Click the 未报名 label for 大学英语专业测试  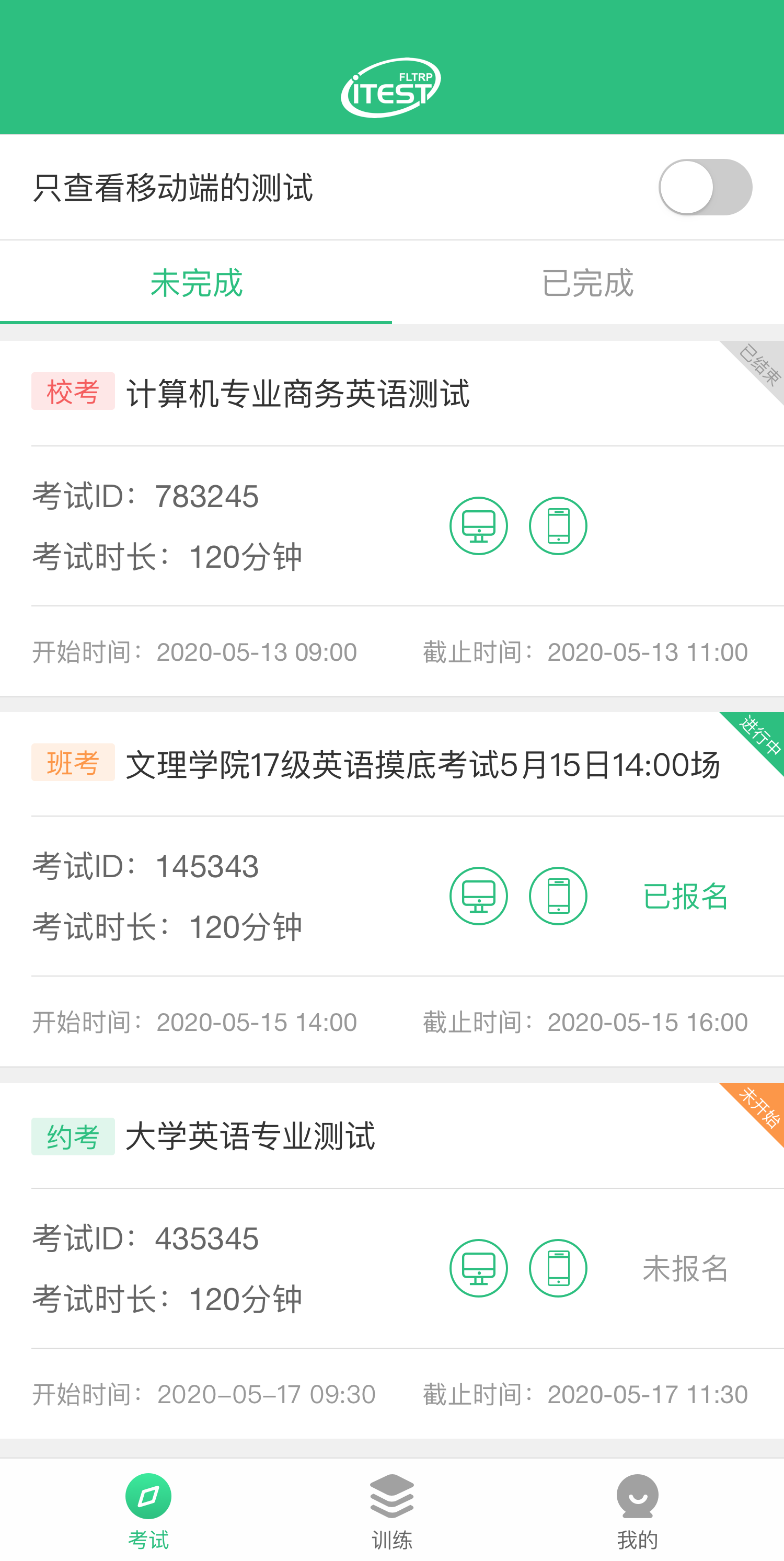[x=685, y=1269]
